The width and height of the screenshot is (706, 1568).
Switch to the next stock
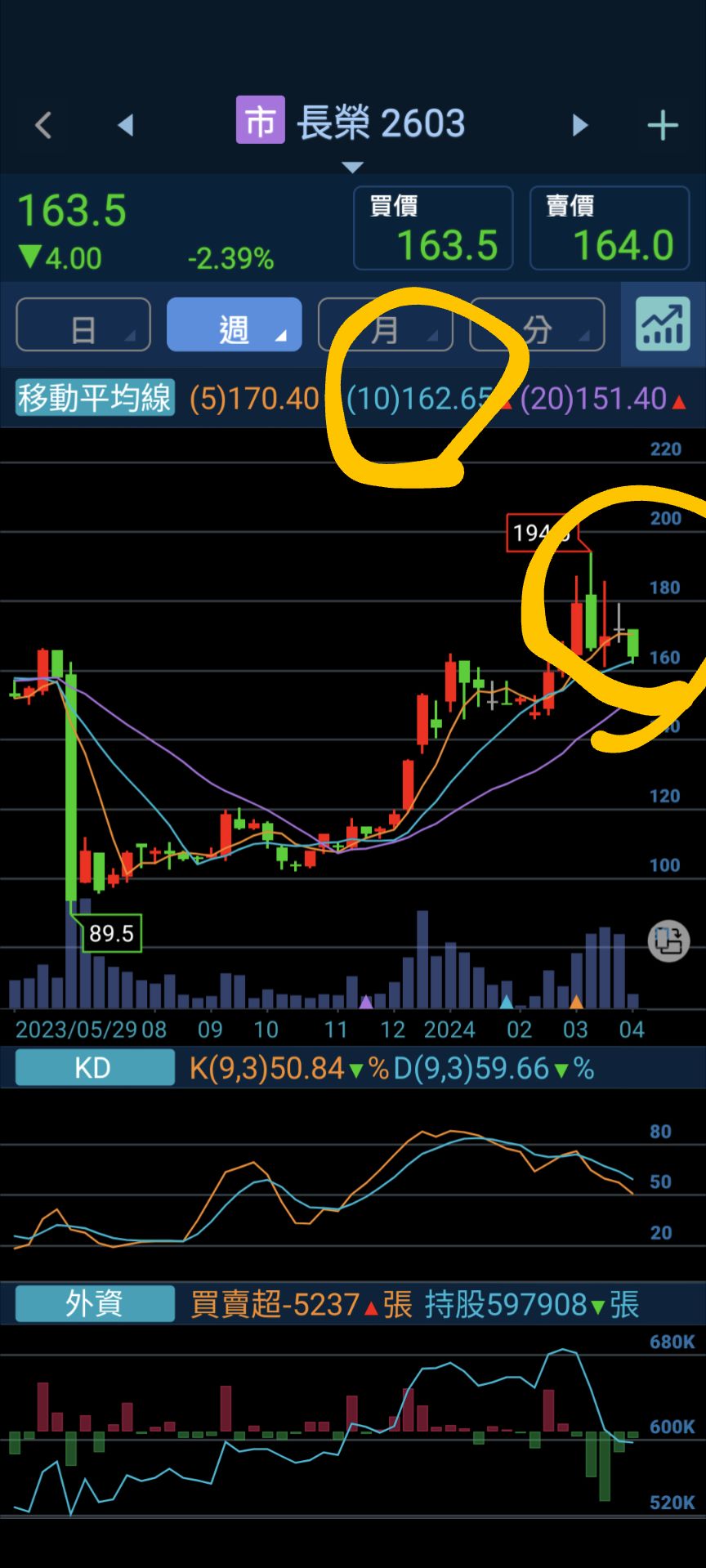click(580, 125)
